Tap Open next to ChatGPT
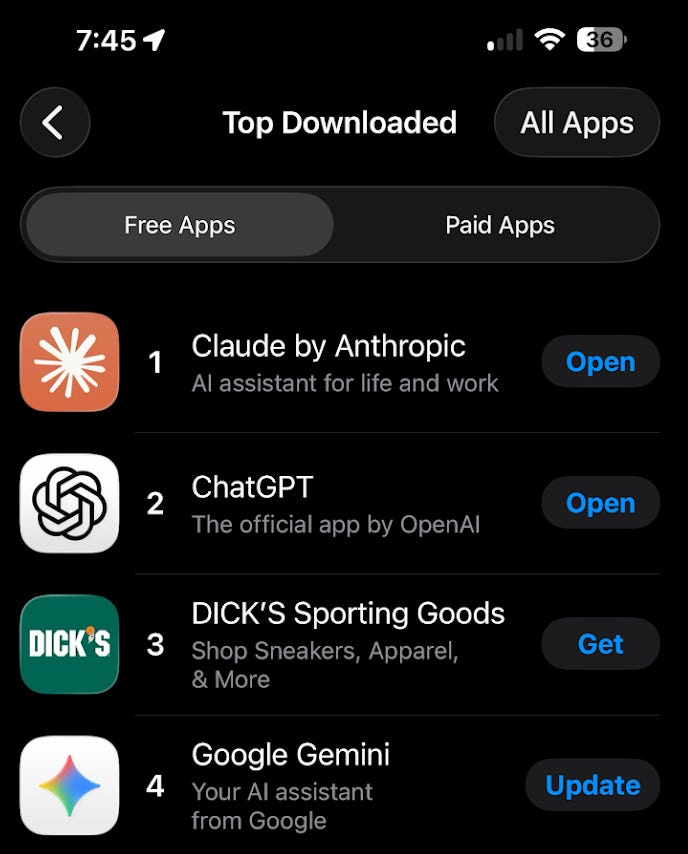688x854 pixels. click(x=600, y=503)
